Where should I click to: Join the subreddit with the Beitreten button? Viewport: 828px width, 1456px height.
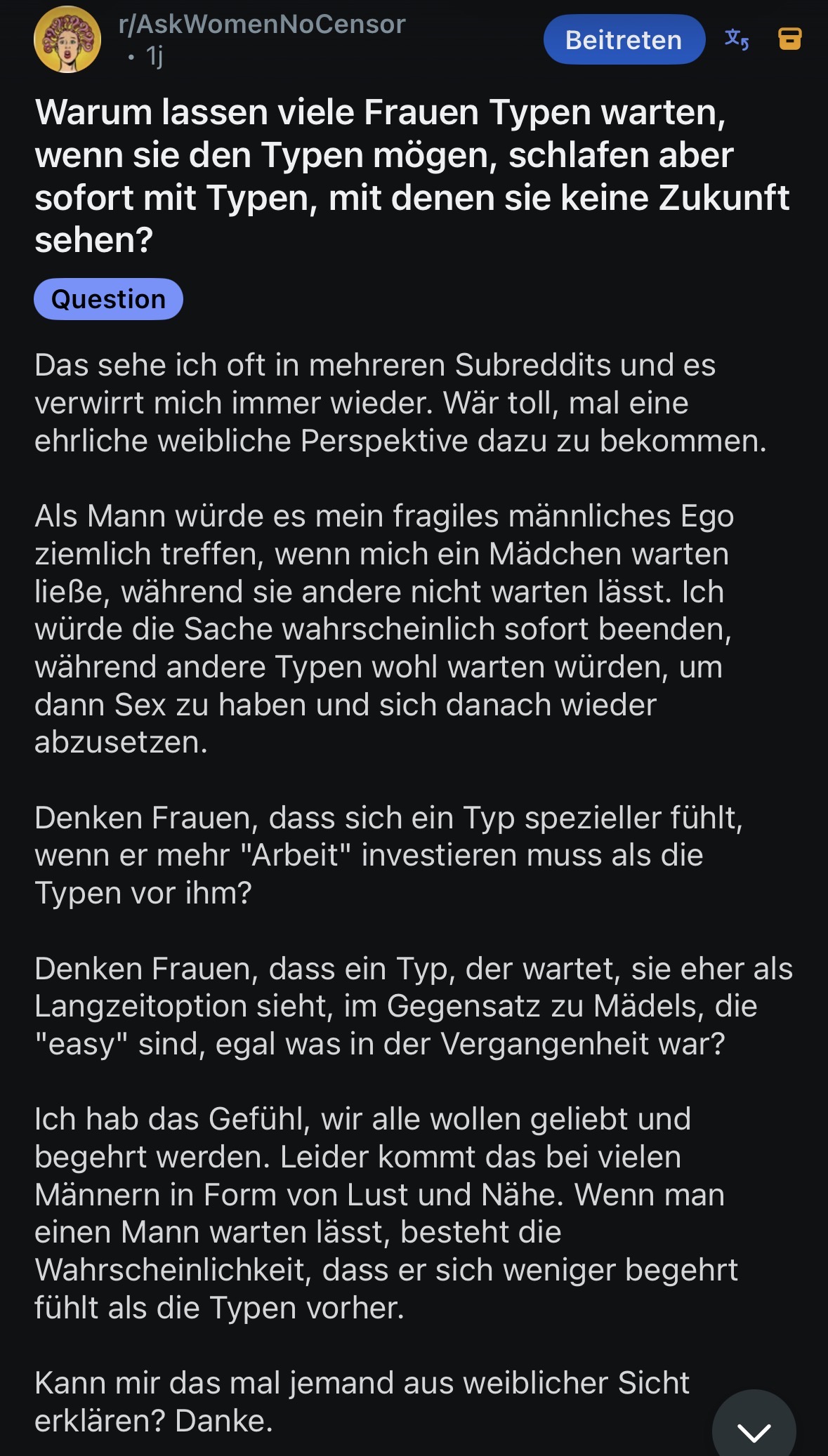(x=624, y=39)
